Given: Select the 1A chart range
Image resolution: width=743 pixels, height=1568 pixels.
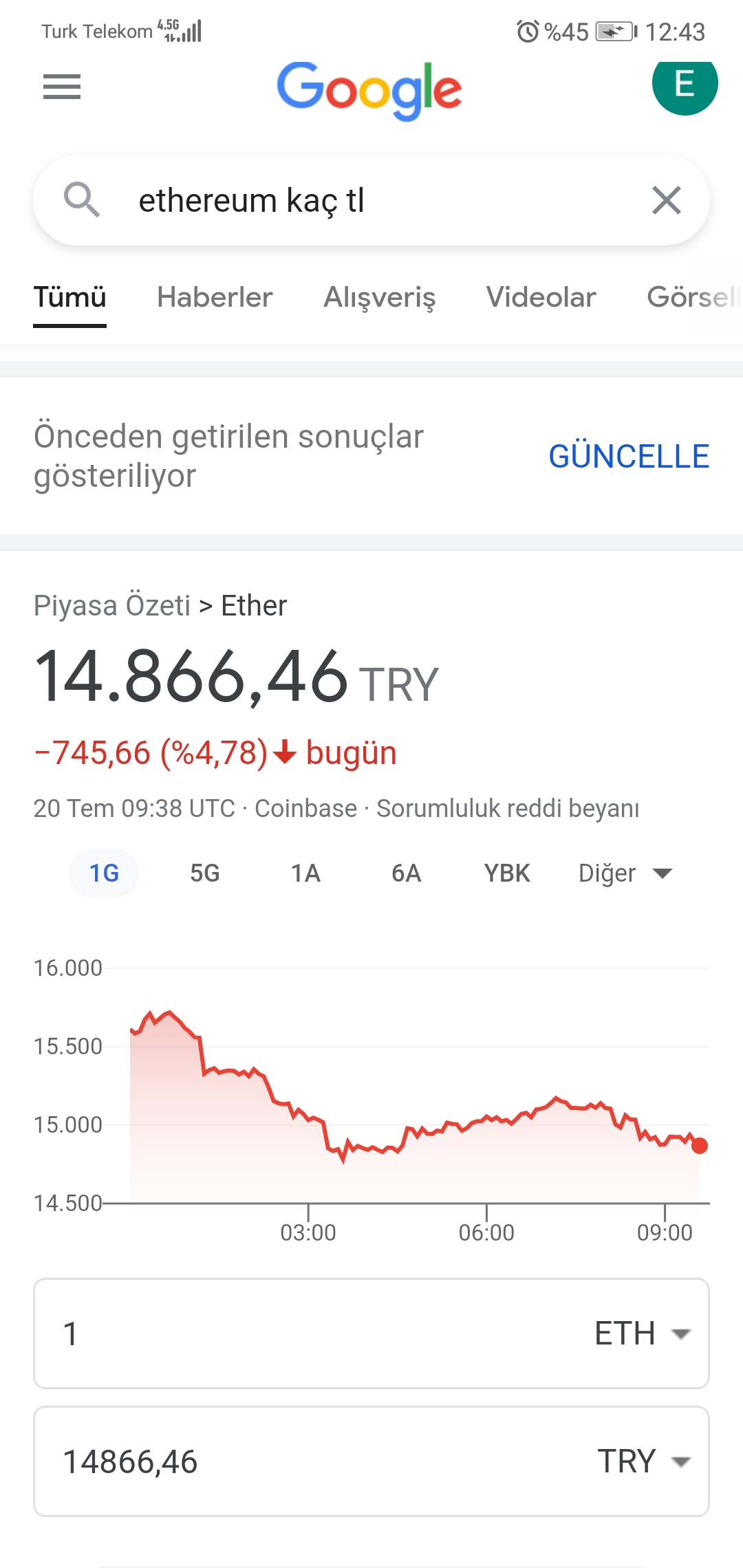Looking at the screenshot, I should [305, 873].
